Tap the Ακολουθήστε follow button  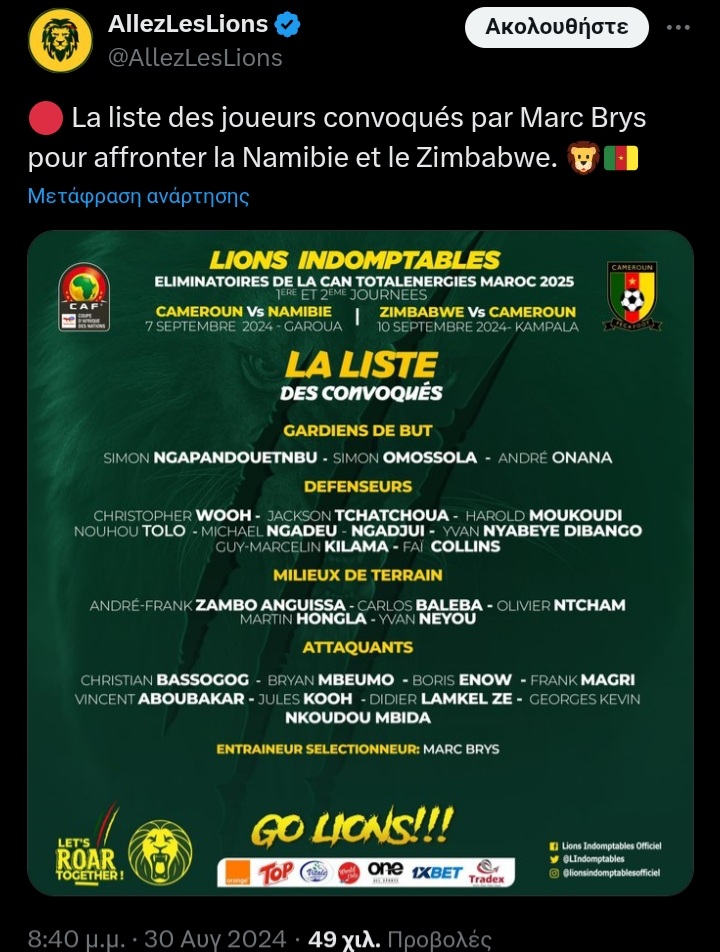click(x=556, y=27)
